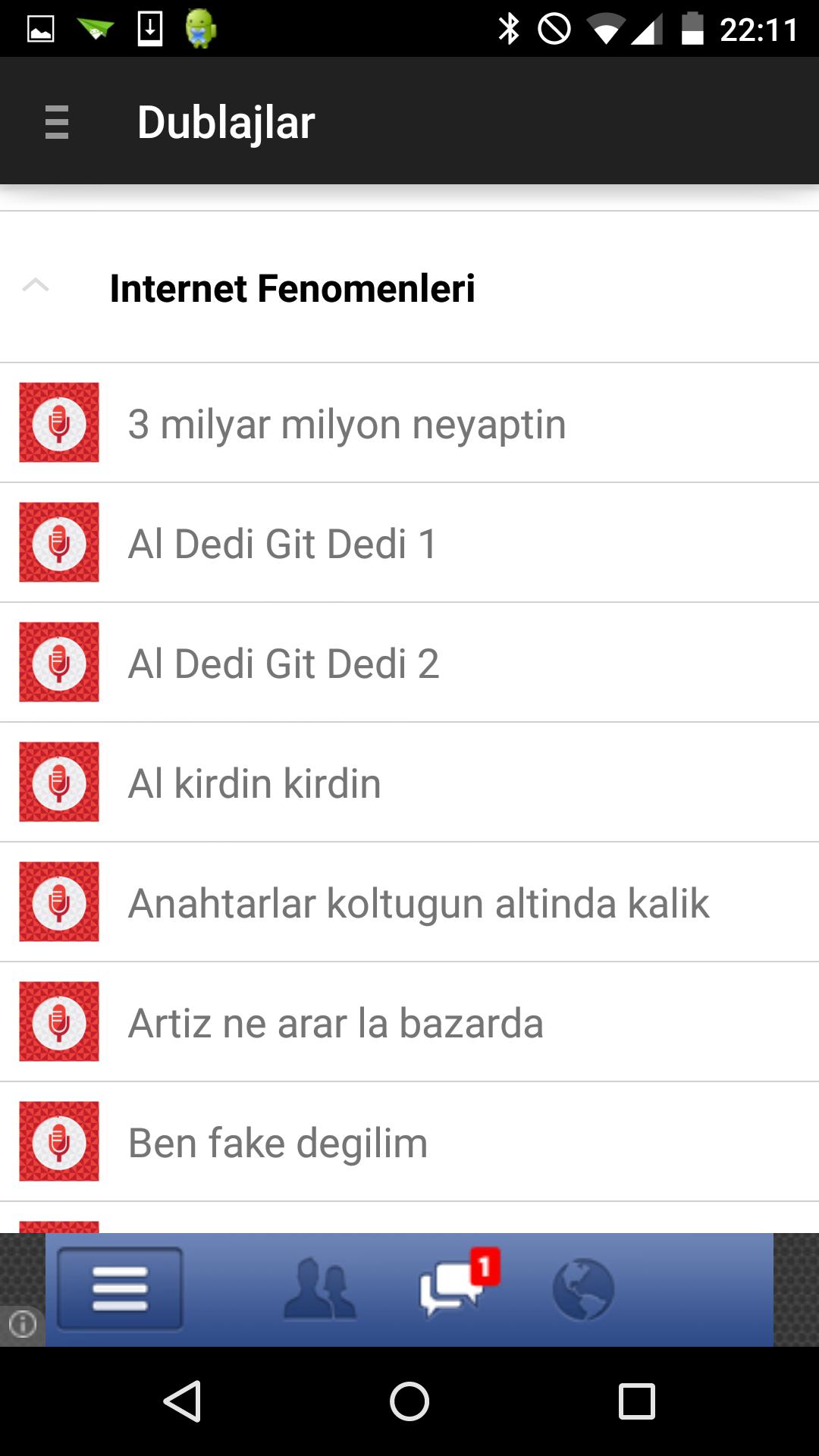
Task: Play the "3 milyar milyon neyaptin" microphone icon
Action: 58,423
